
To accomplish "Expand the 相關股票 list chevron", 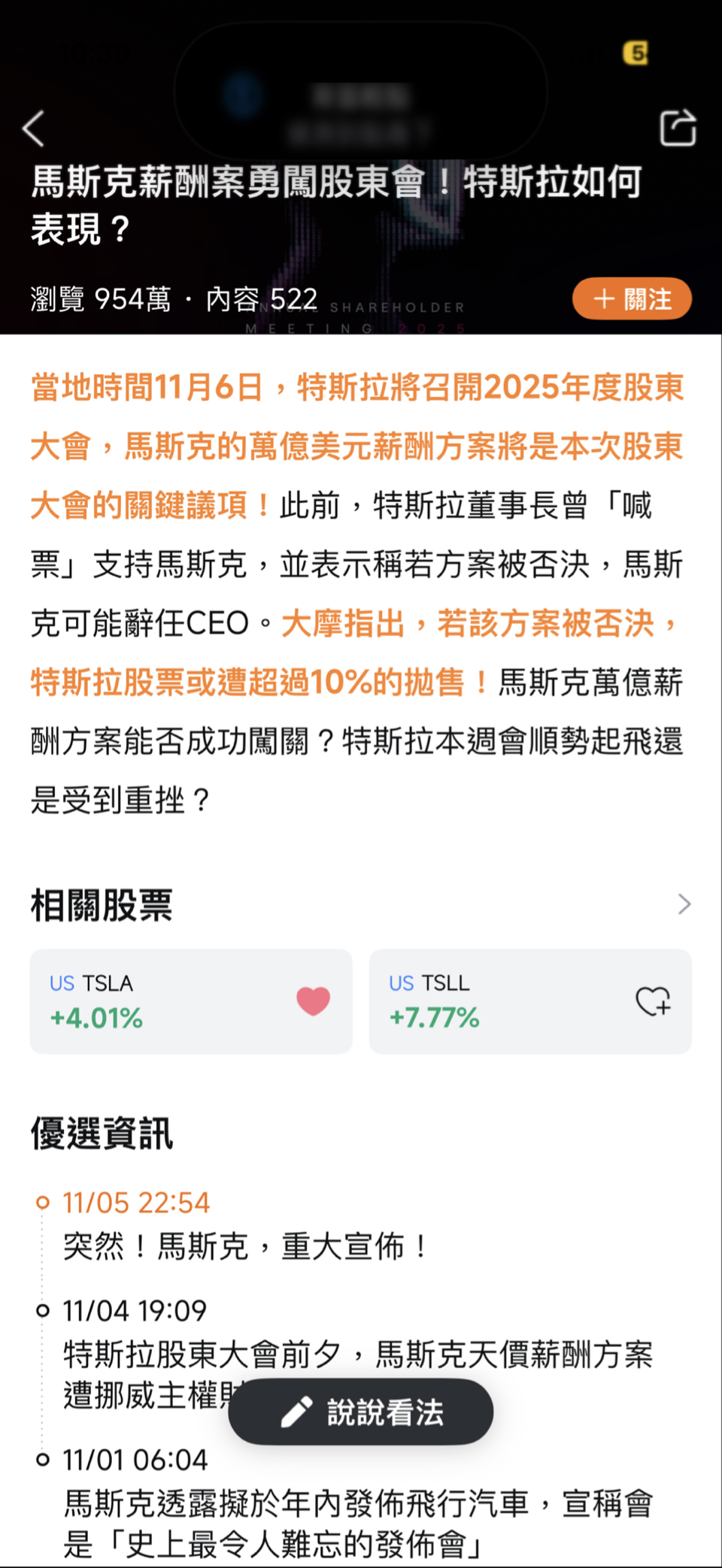I will click(x=683, y=904).
